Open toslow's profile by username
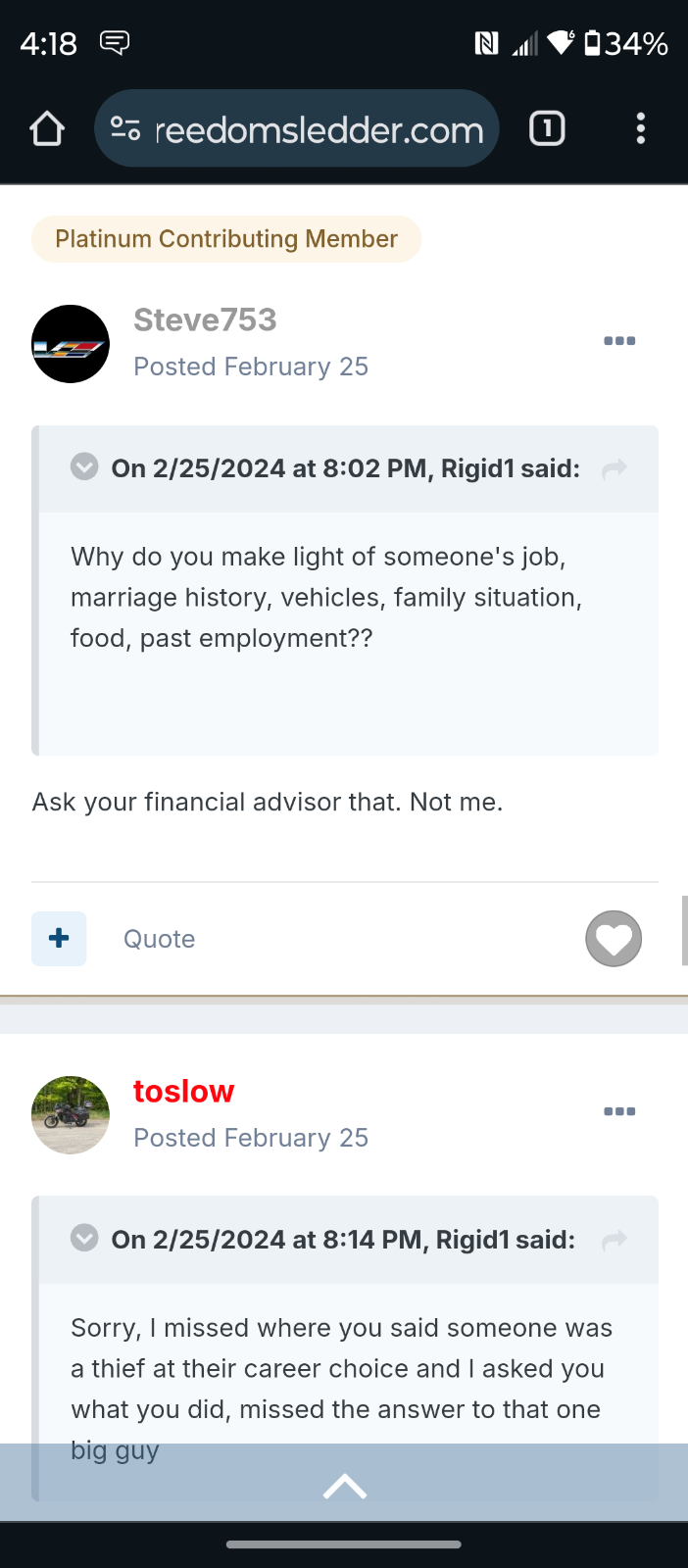 [x=184, y=1091]
